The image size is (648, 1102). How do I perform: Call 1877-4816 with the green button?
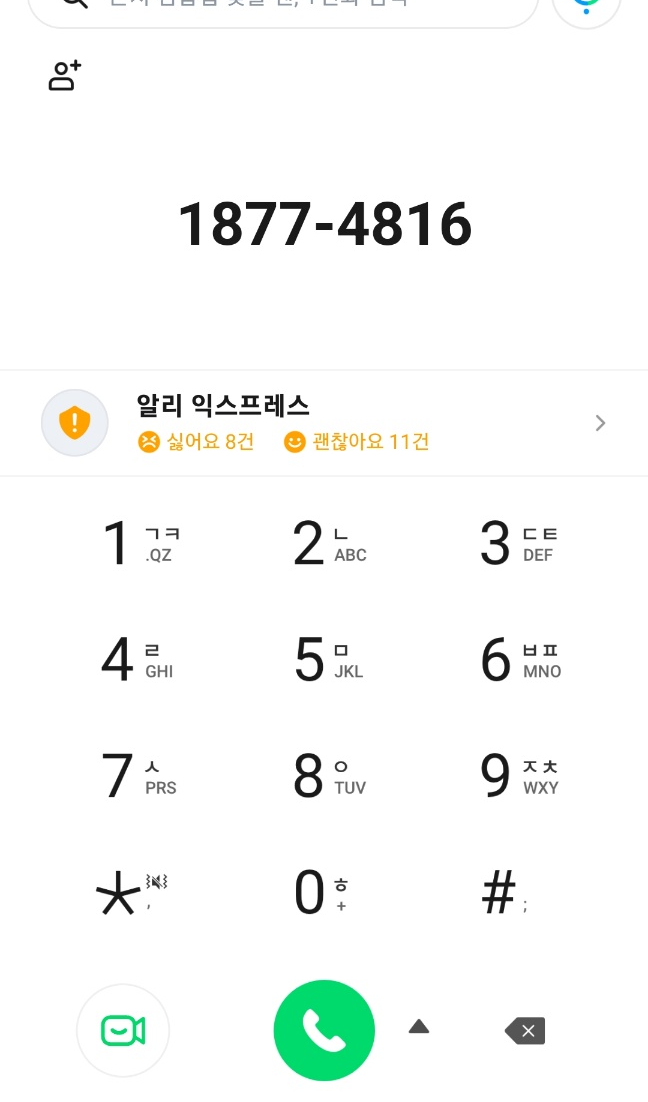pos(324,1030)
